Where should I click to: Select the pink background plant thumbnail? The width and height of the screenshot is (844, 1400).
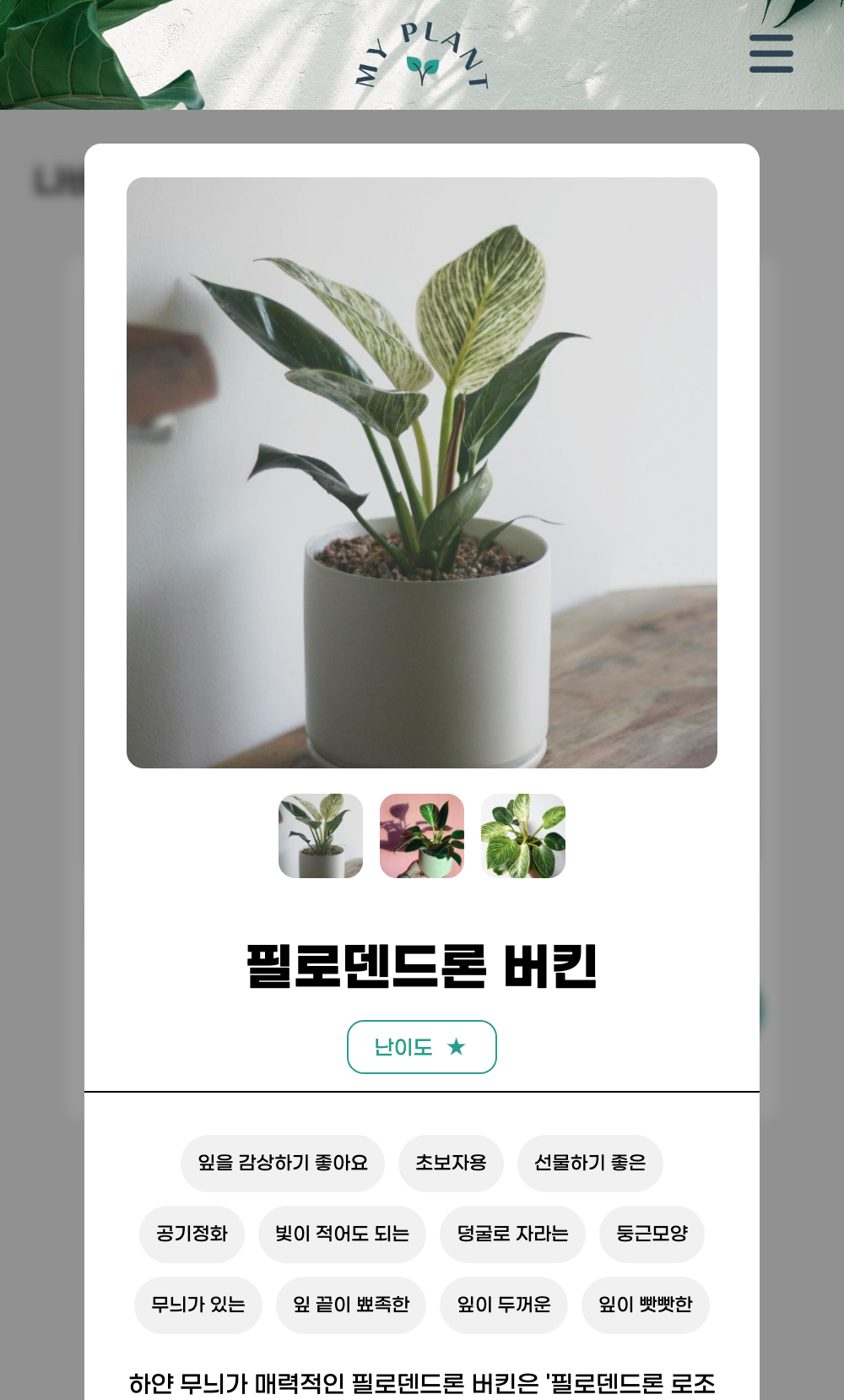tap(421, 836)
